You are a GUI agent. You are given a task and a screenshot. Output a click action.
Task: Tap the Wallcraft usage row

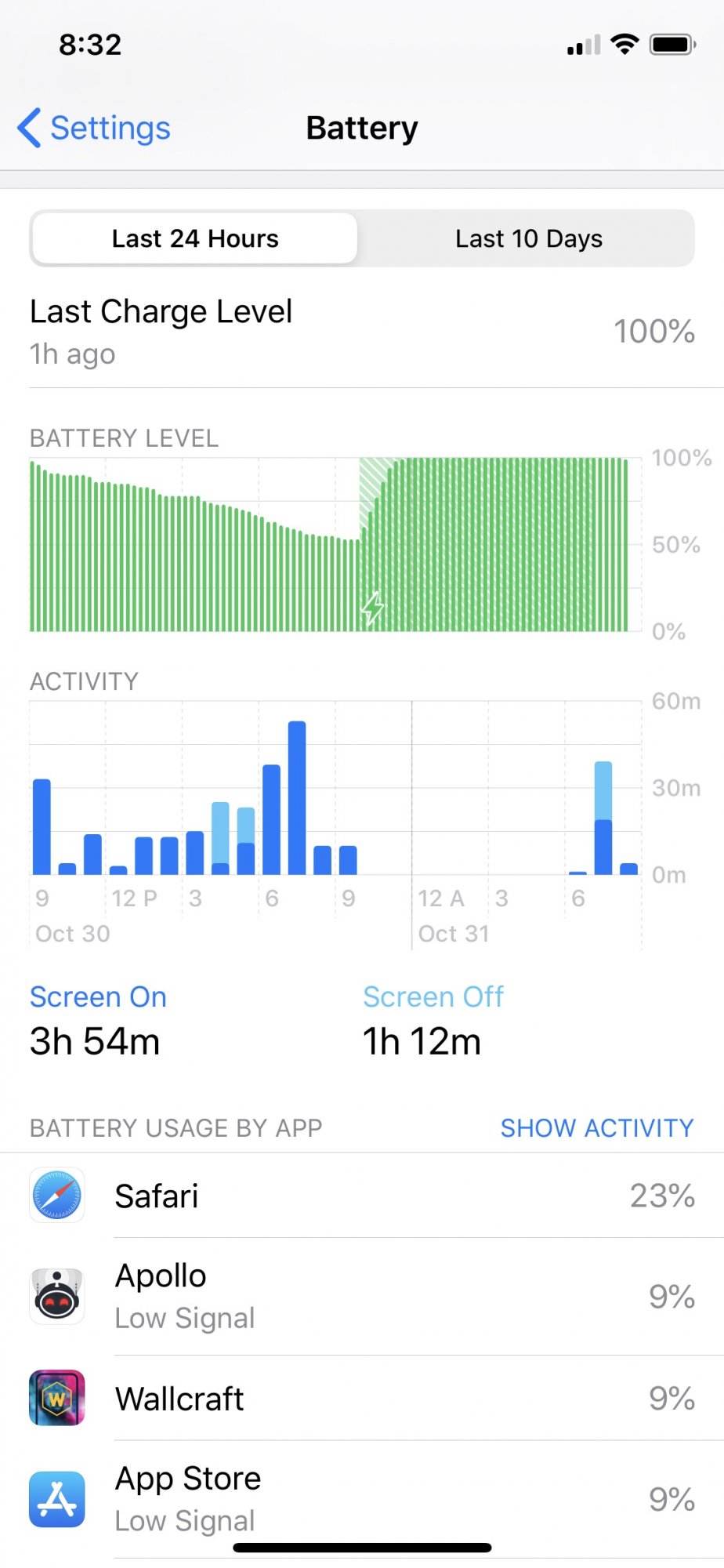coord(362,1398)
